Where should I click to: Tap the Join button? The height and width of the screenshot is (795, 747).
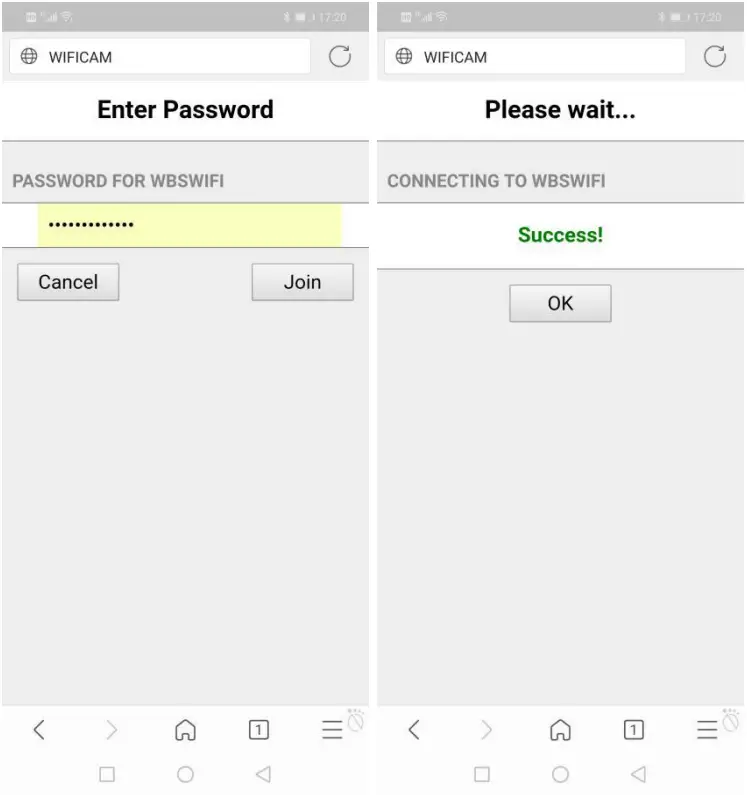tap(302, 282)
